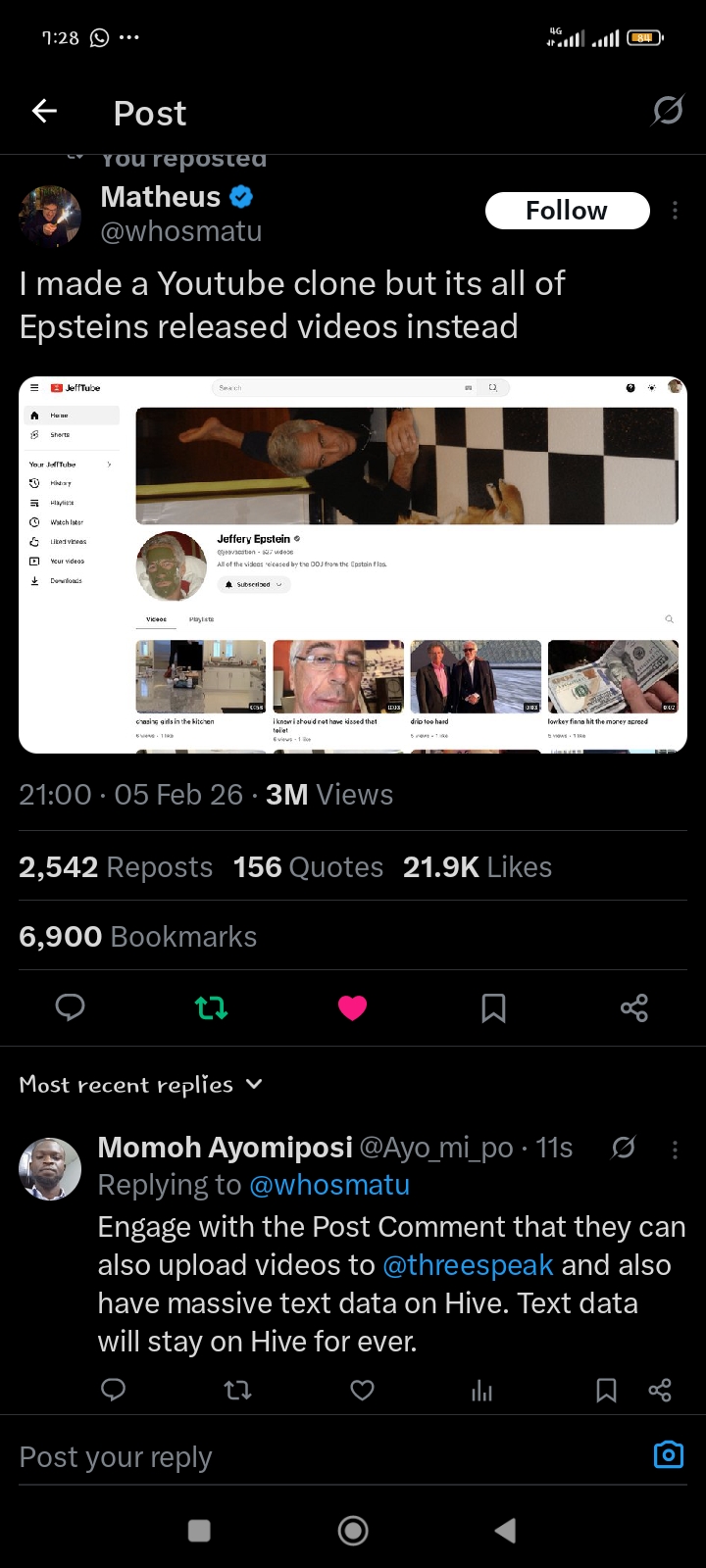View 21.9K Likes count

477,866
